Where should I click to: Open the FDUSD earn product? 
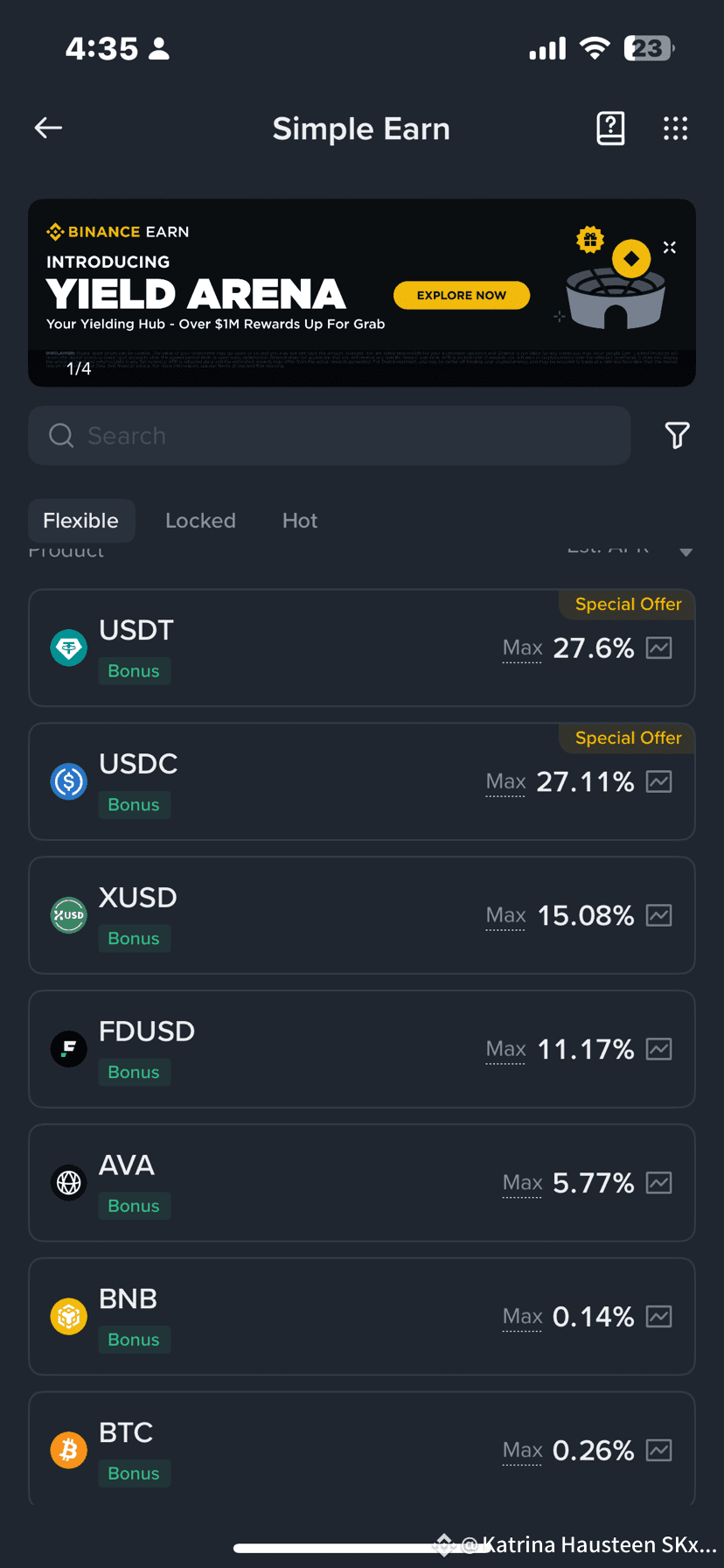click(x=362, y=1049)
